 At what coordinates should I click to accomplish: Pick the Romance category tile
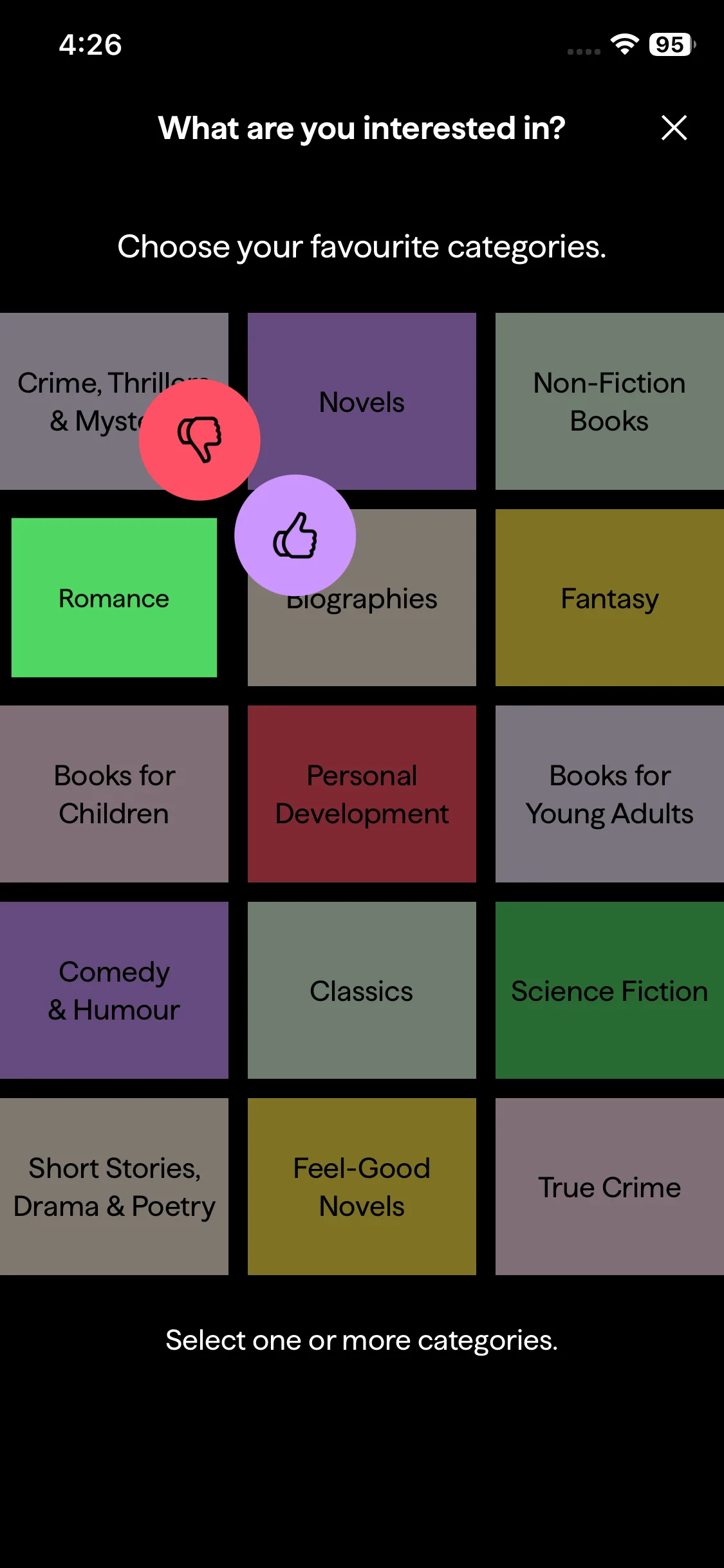point(114,598)
